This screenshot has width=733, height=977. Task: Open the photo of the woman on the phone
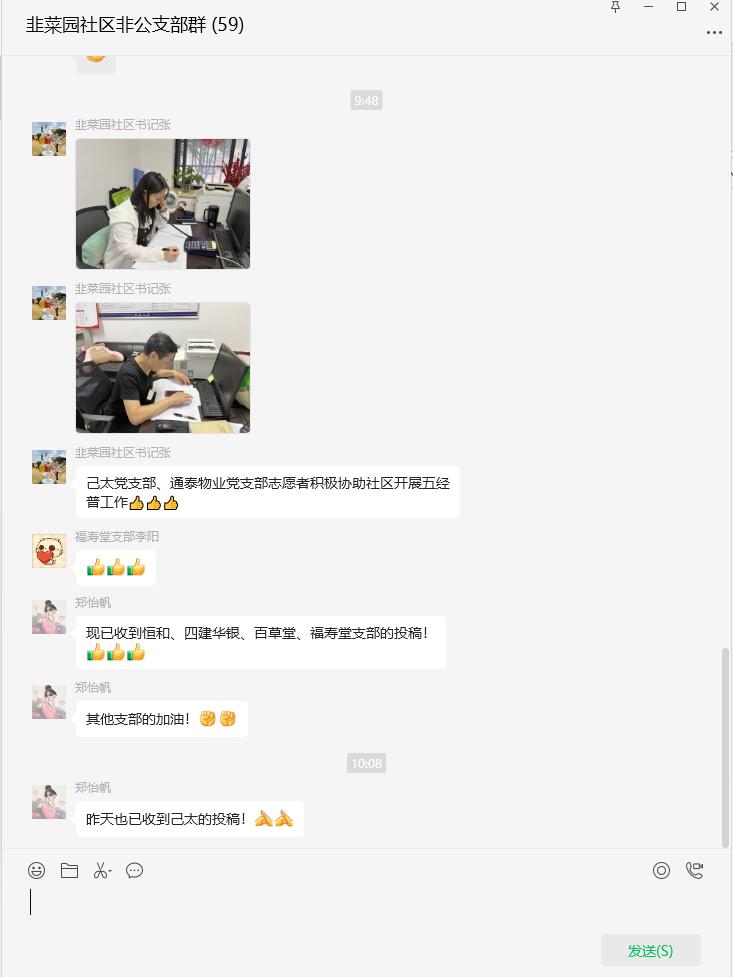click(x=163, y=204)
